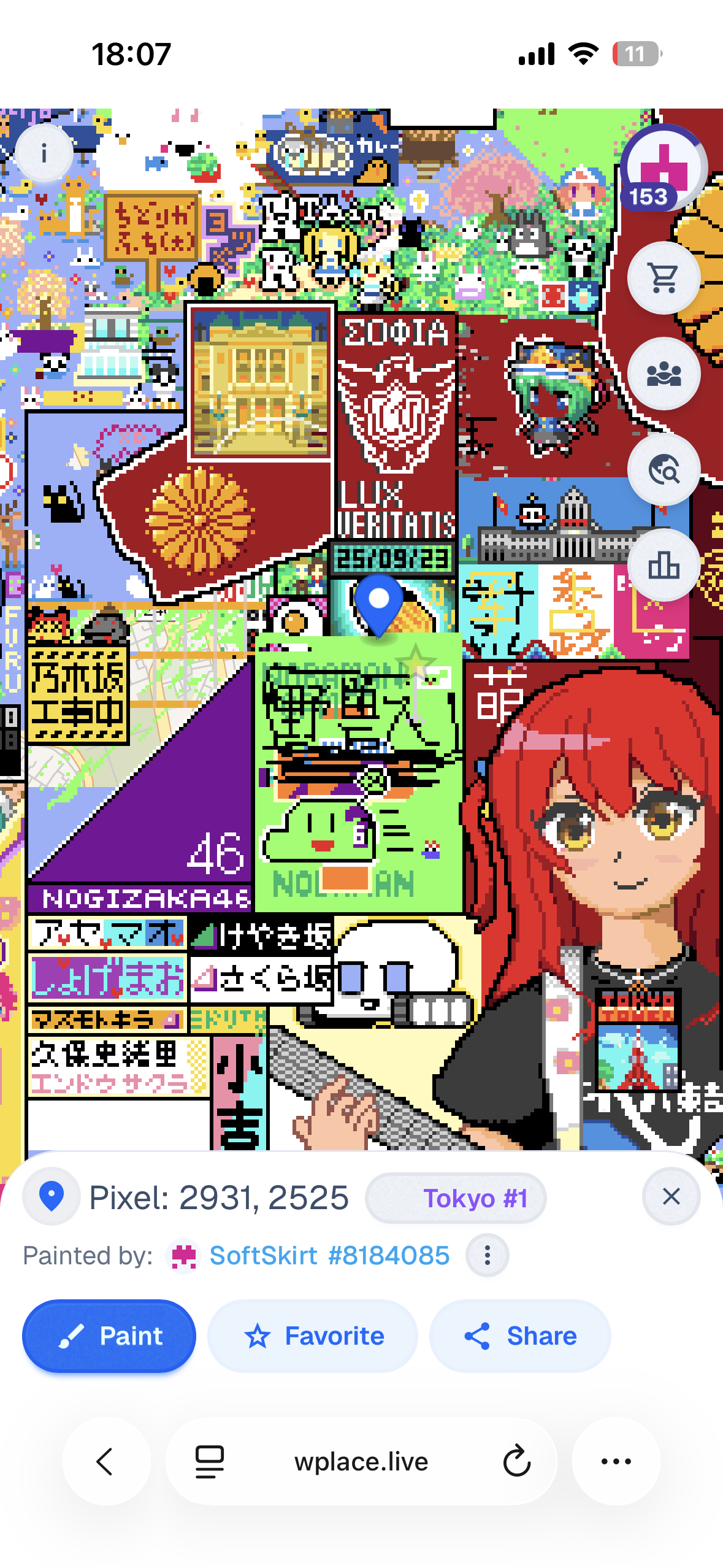
Task: Open the profile avatar showing 153
Action: pyautogui.click(x=664, y=167)
